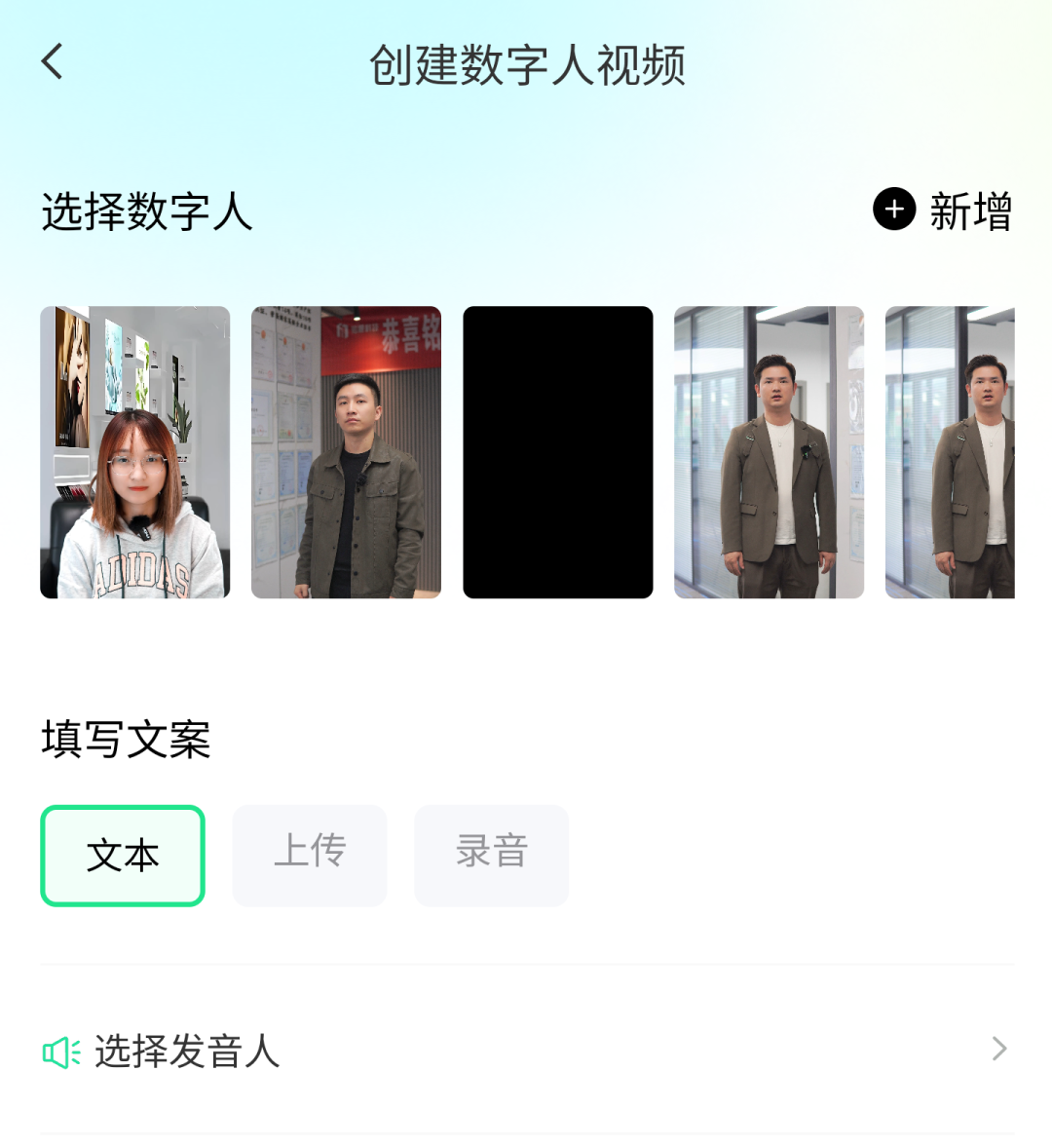This screenshot has width=1052, height=1148.
Task: Pick the black blank avatar tile
Action: (557, 452)
